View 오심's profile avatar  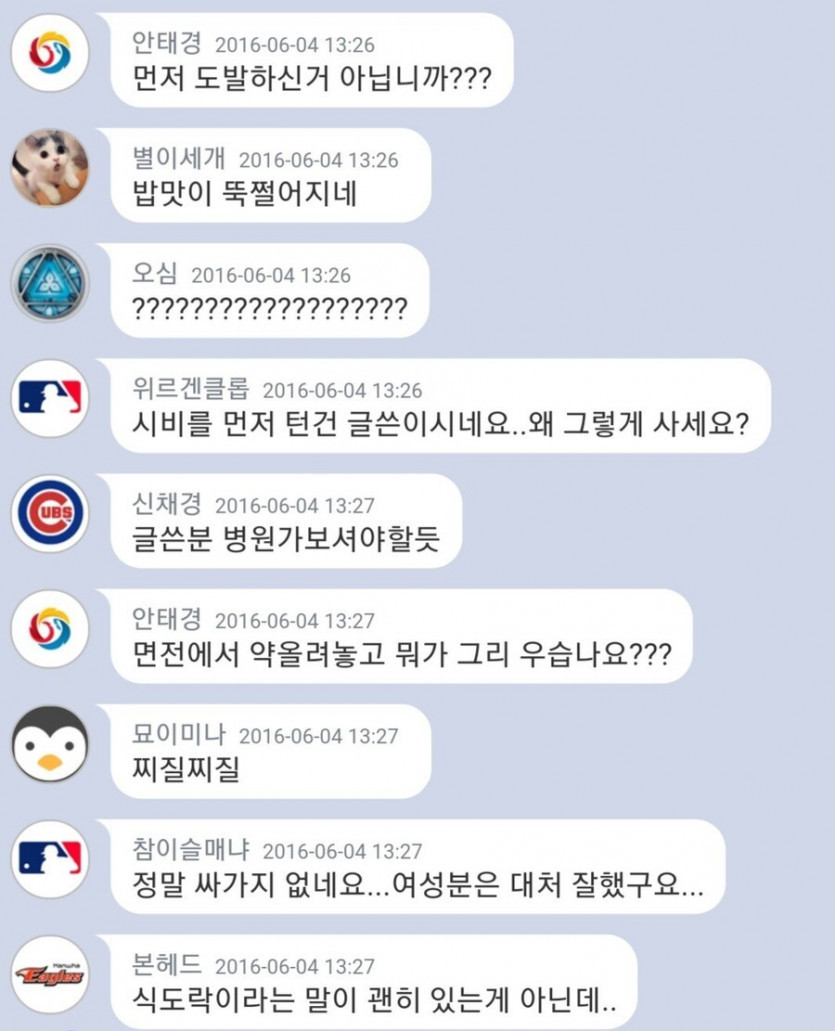point(50,283)
